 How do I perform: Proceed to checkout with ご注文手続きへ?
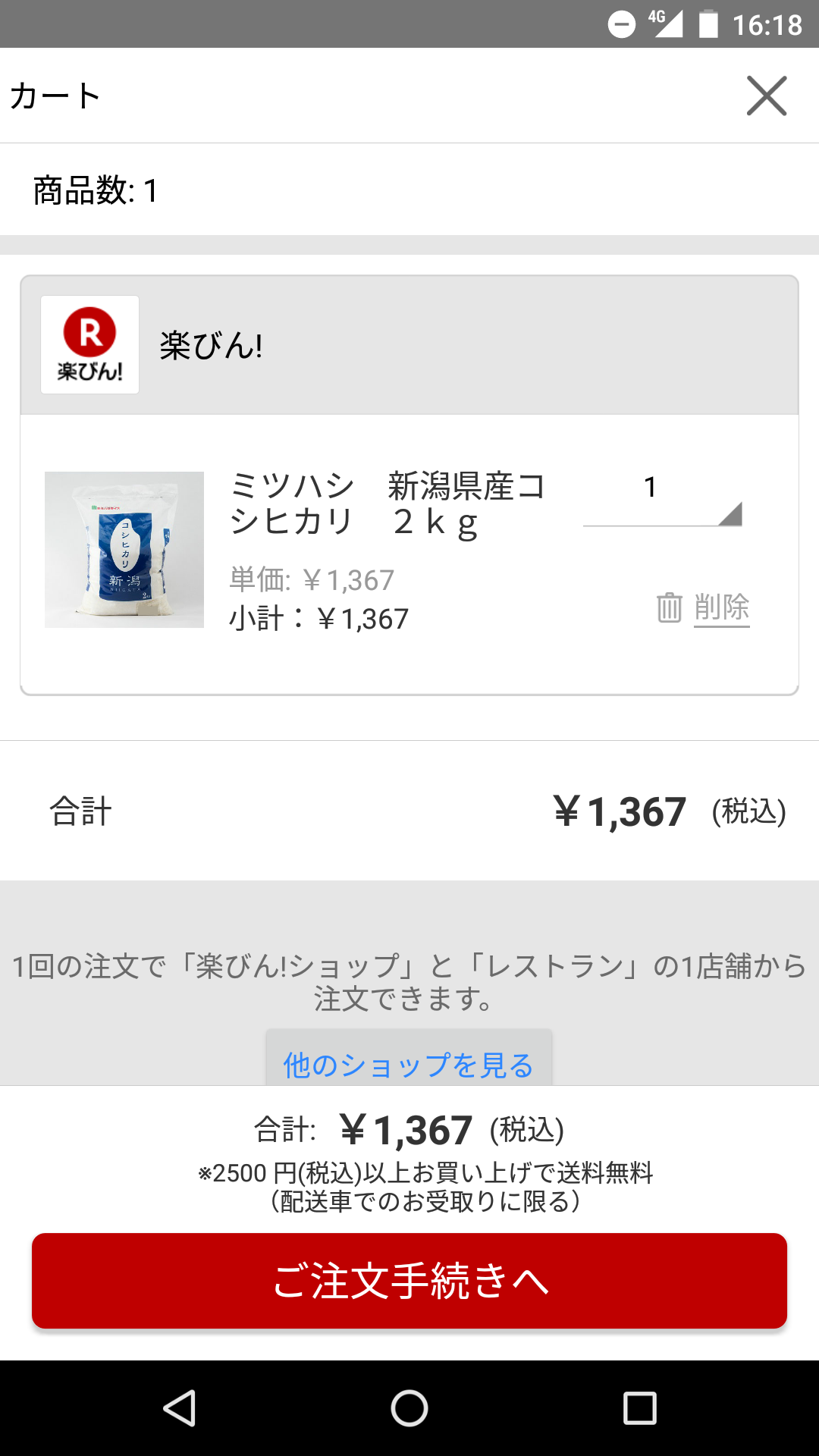pyautogui.click(x=409, y=1280)
